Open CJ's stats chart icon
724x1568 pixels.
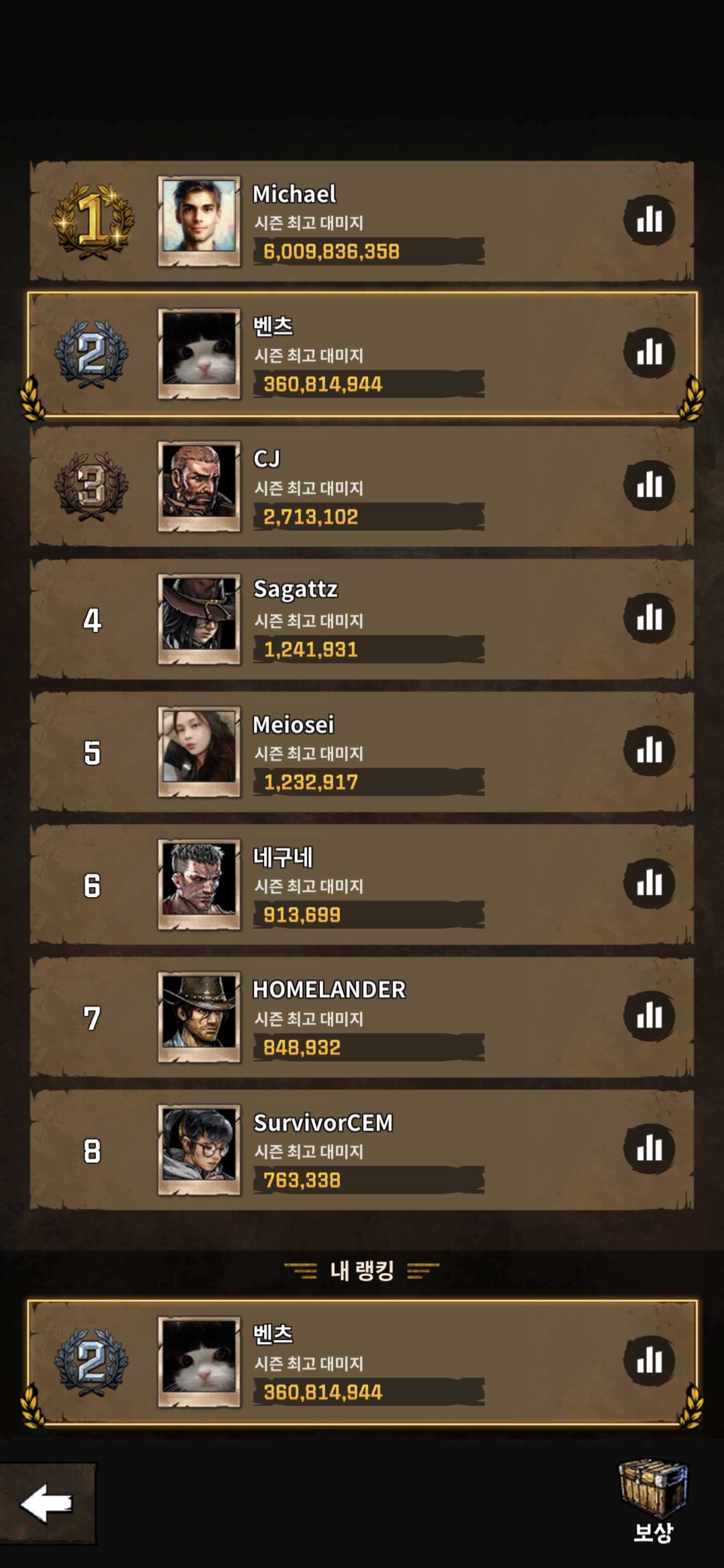point(649,485)
